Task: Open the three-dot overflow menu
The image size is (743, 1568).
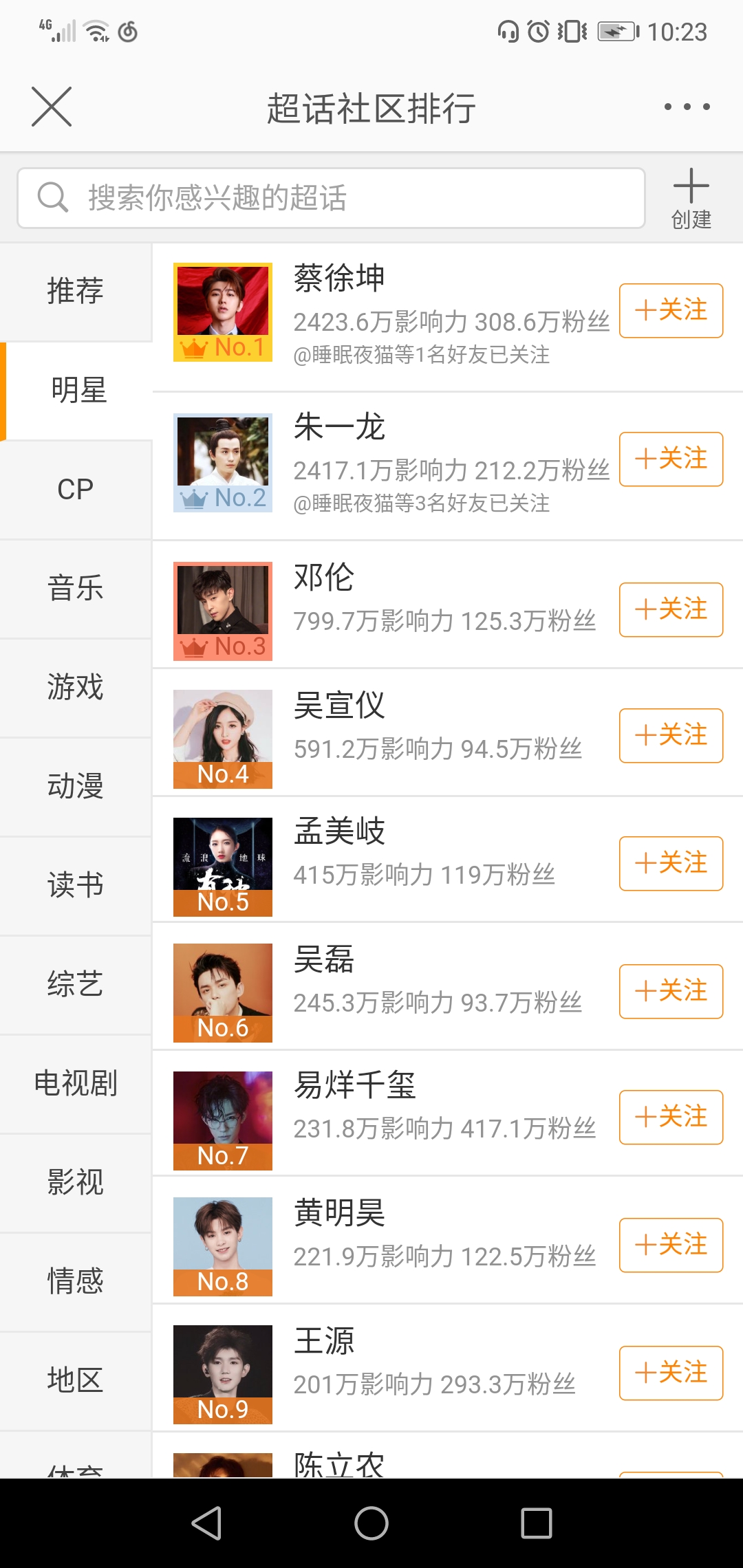Action: 687,107
